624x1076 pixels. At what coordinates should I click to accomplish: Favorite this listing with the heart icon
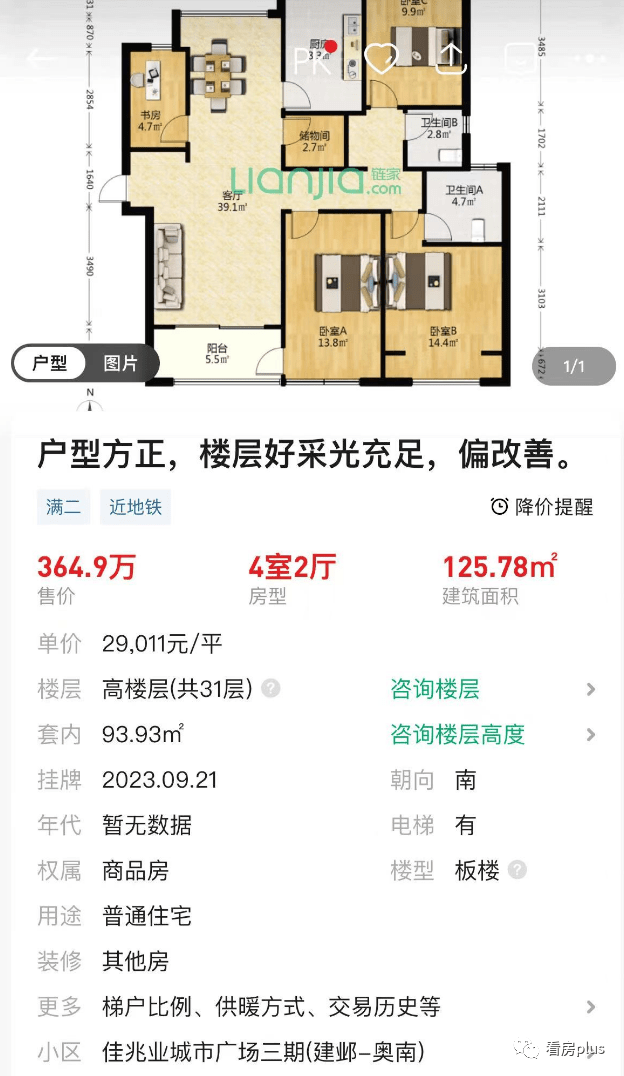[x=381, y=59]
